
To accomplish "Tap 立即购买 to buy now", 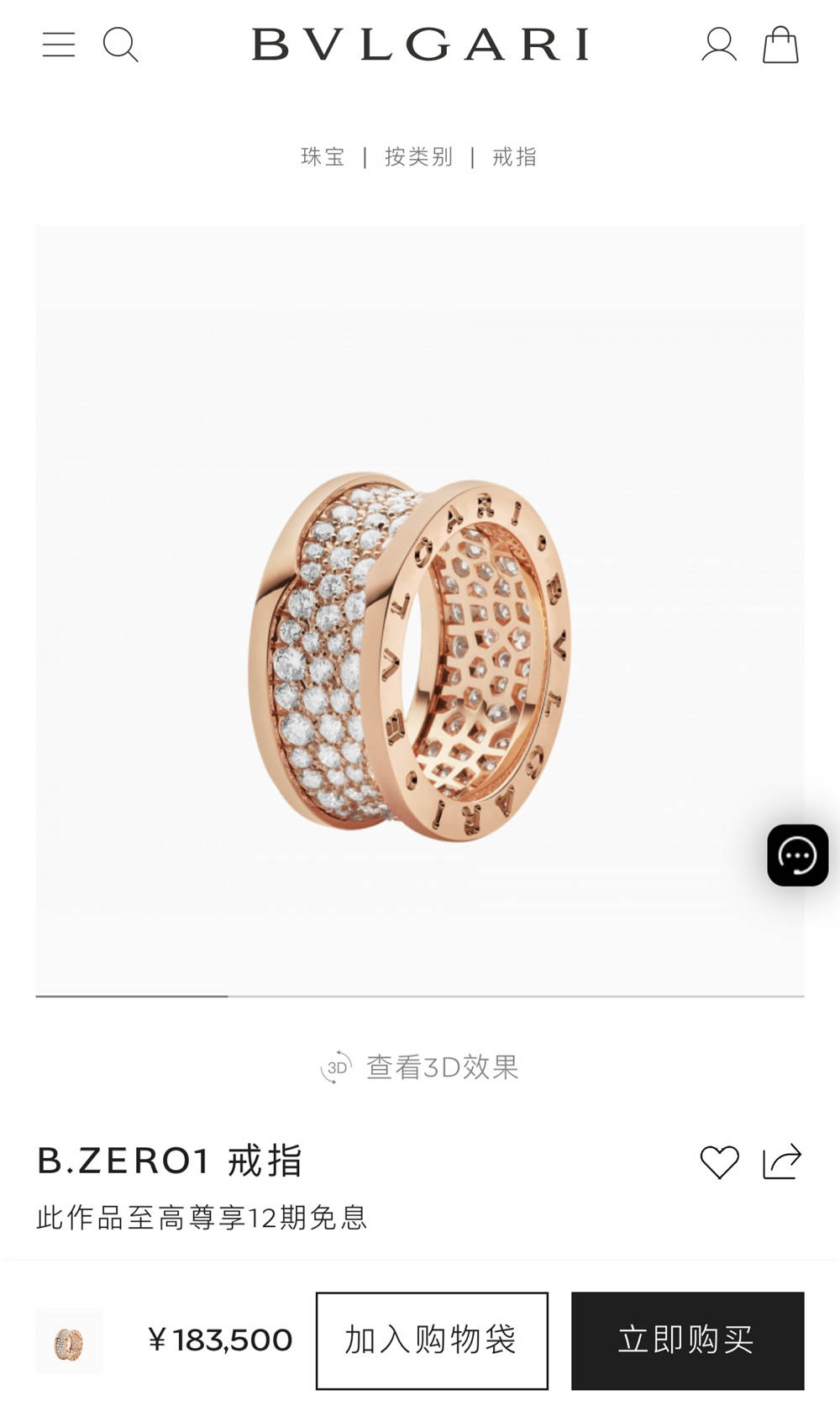I will (x=687, y=1340).
